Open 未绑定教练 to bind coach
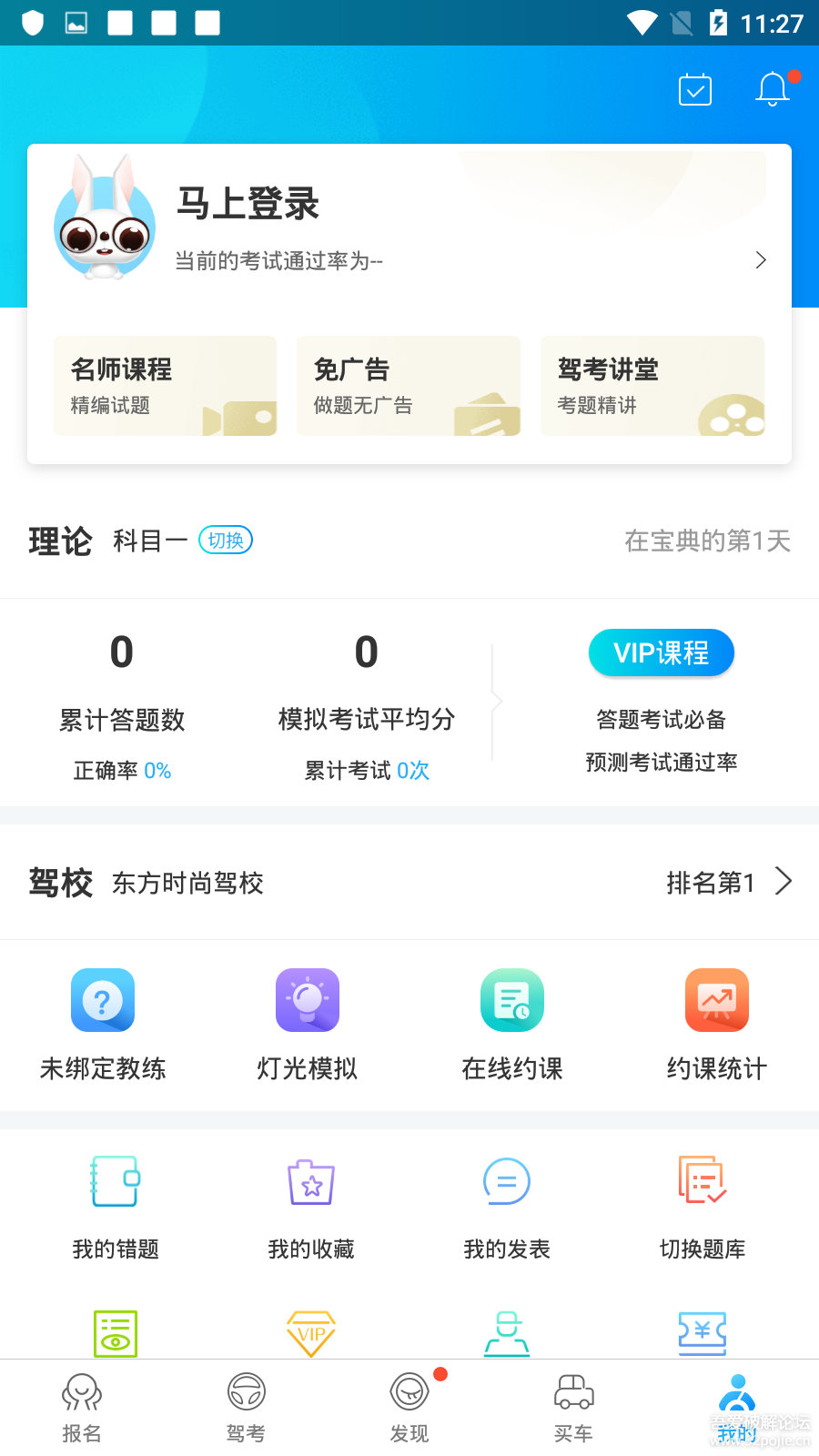 103,1024
